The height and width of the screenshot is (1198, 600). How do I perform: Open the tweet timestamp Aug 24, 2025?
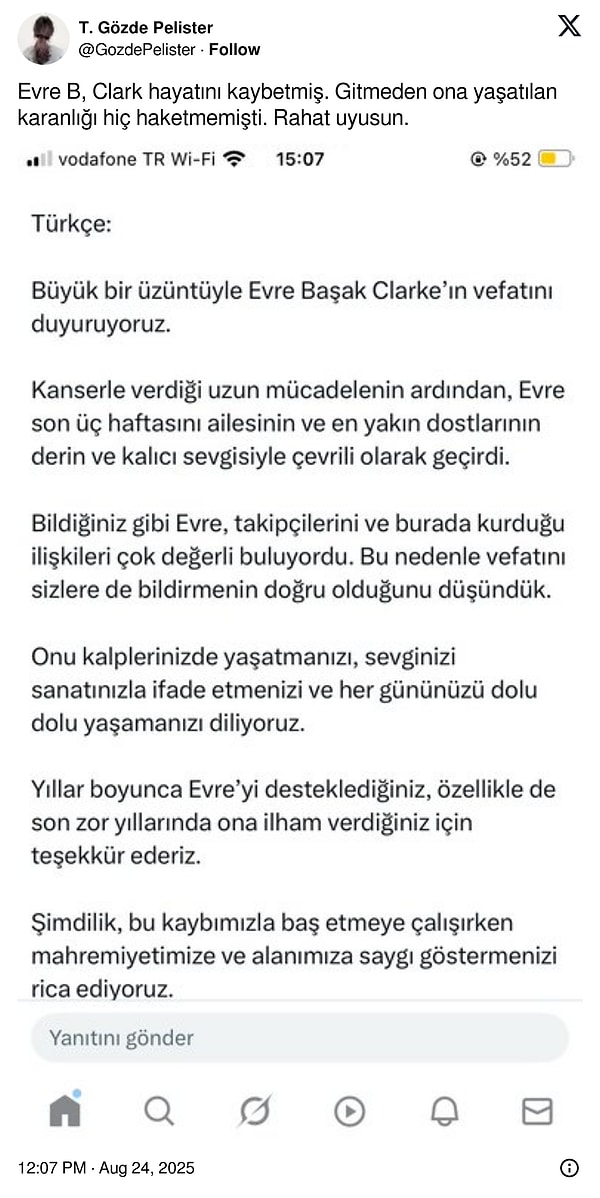[106, 1167]
